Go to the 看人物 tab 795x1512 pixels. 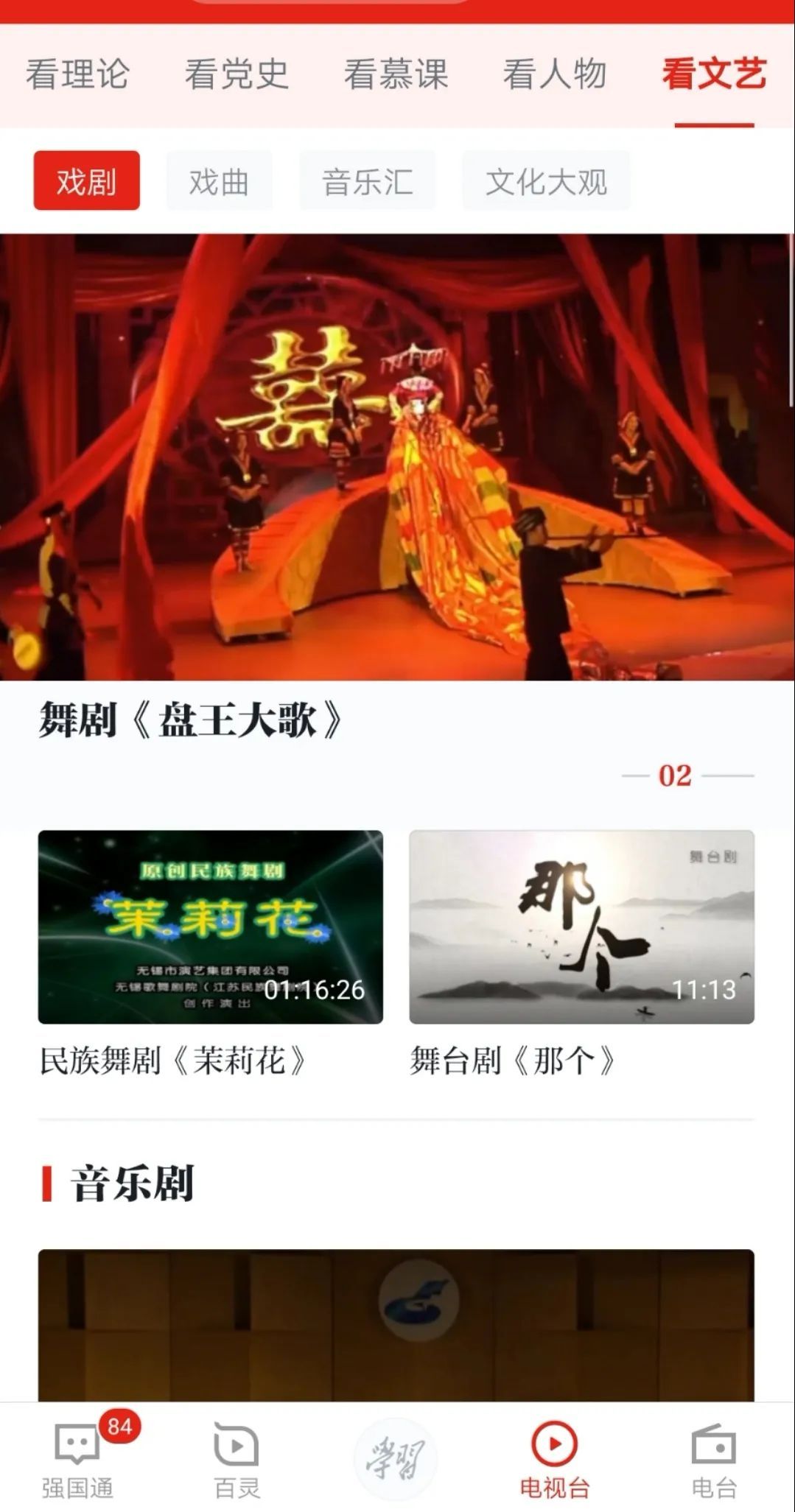(x=555, y=74)
